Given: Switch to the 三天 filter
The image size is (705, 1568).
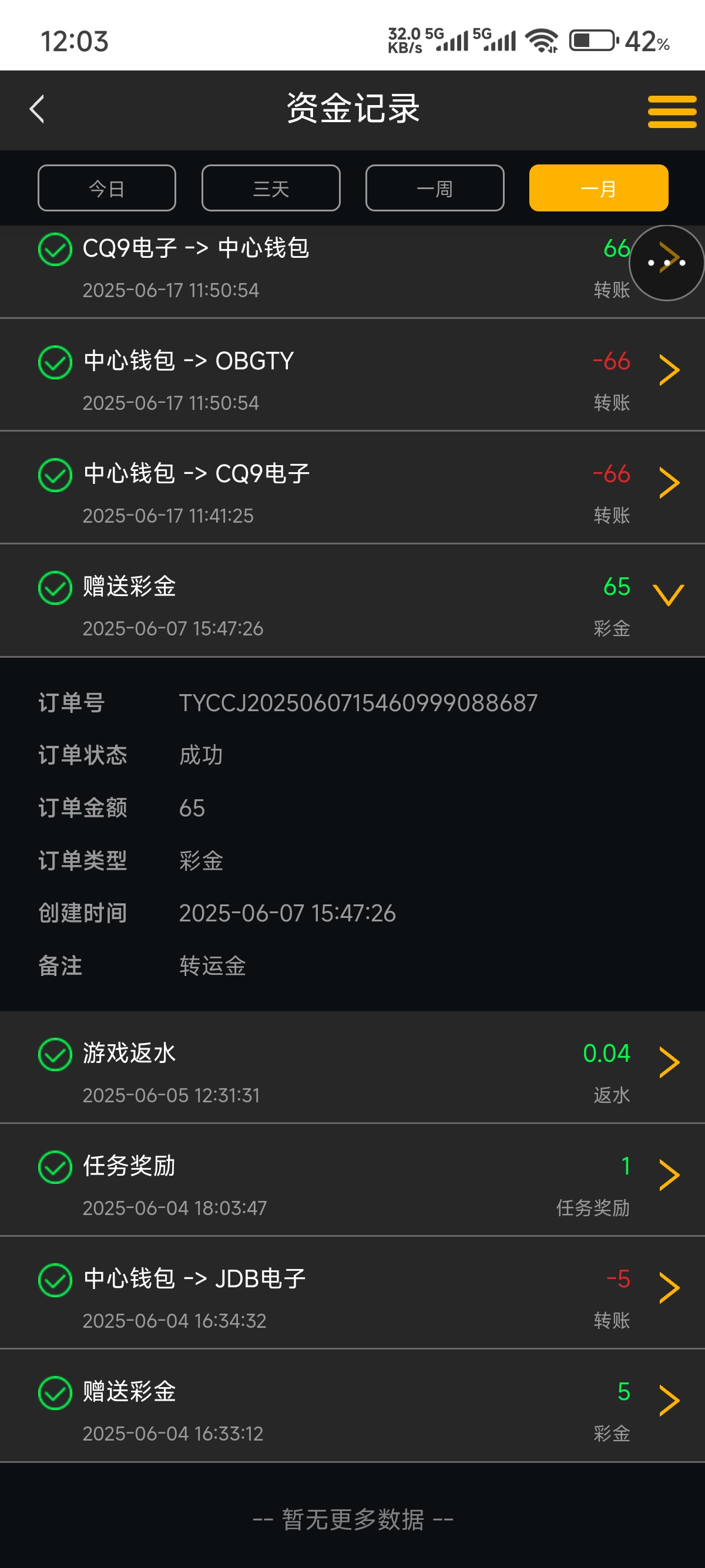Looking at the screenshot, I should 271,188.
